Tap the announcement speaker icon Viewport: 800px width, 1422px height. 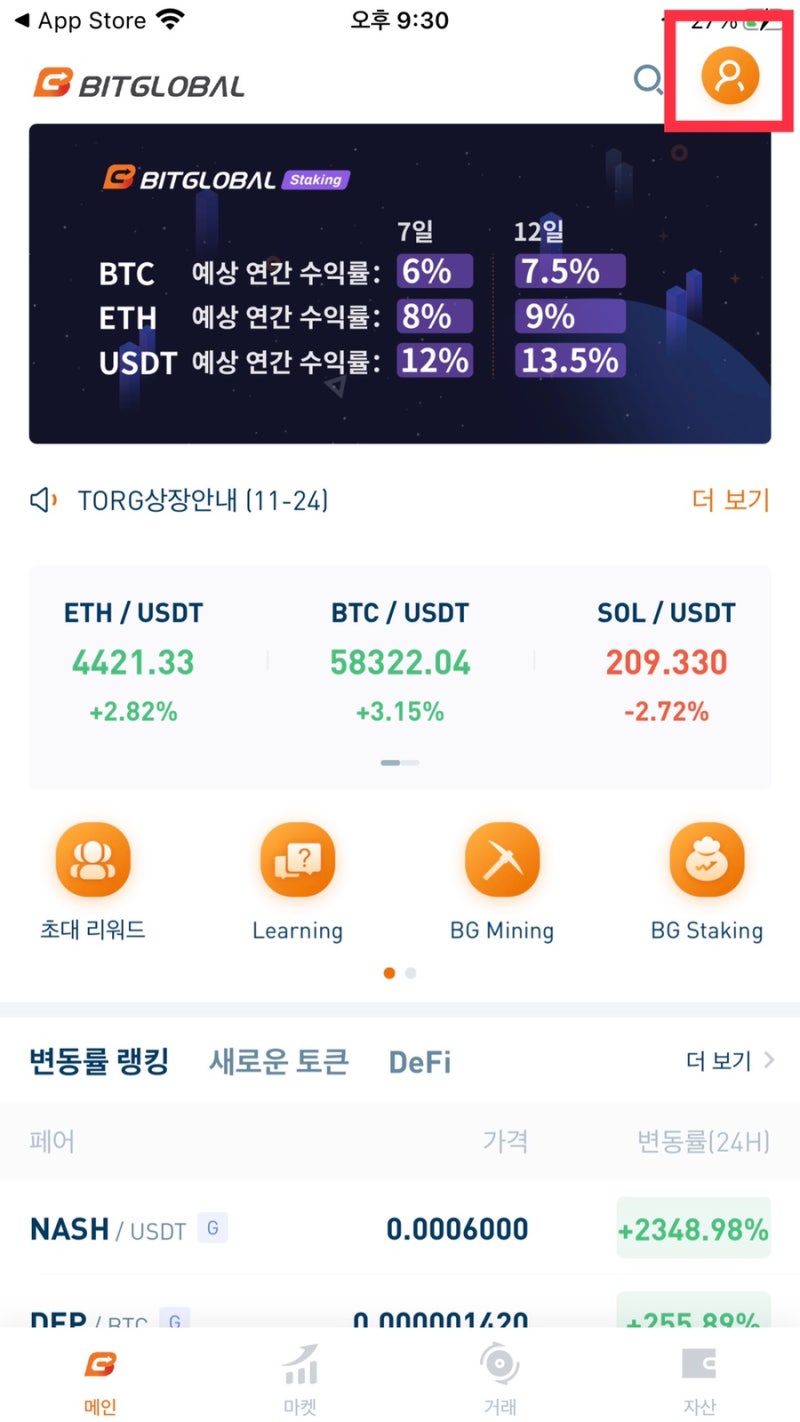click(x=42, y=500)
